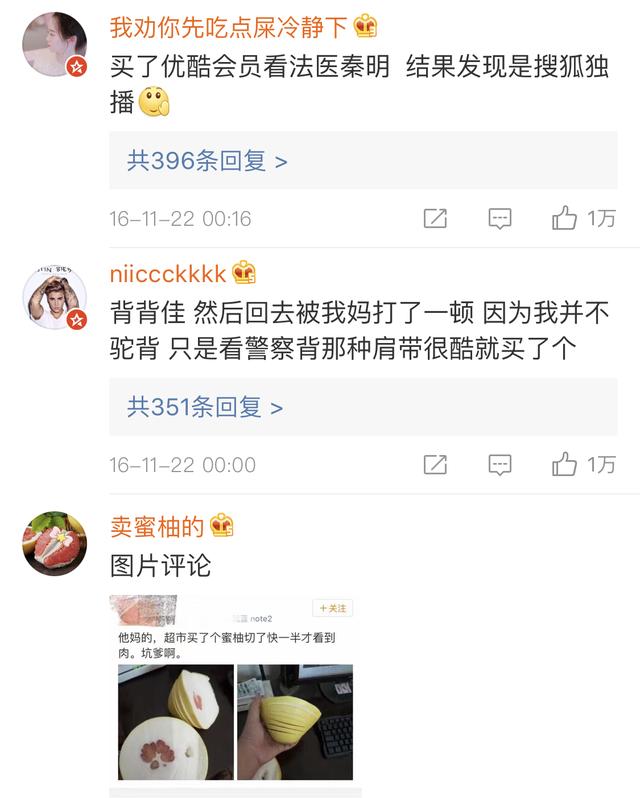View the pomelo image in 卖蜜柚的 comment

click(235, 690)
